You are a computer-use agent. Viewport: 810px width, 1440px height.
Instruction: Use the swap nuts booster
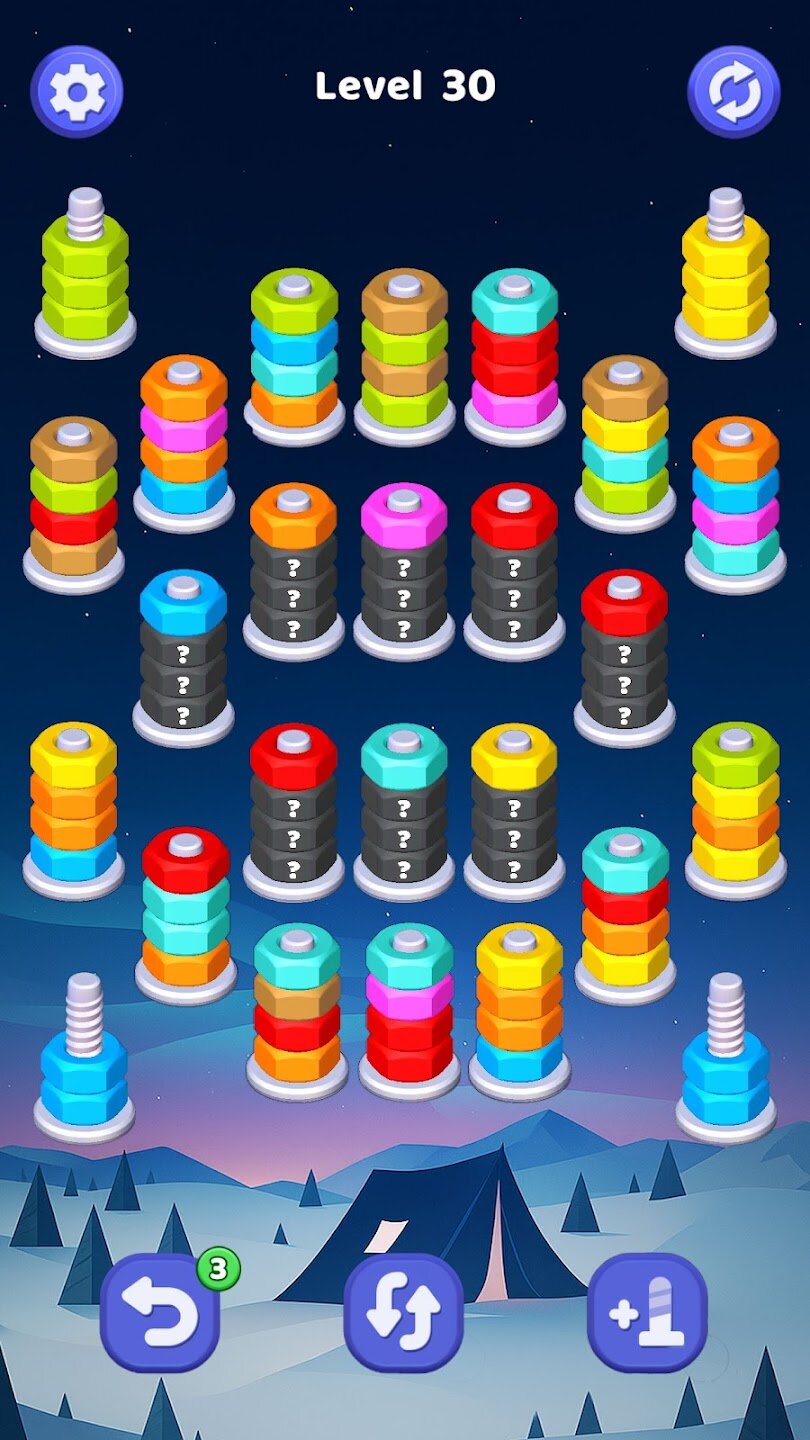[x=403, y=1312]
